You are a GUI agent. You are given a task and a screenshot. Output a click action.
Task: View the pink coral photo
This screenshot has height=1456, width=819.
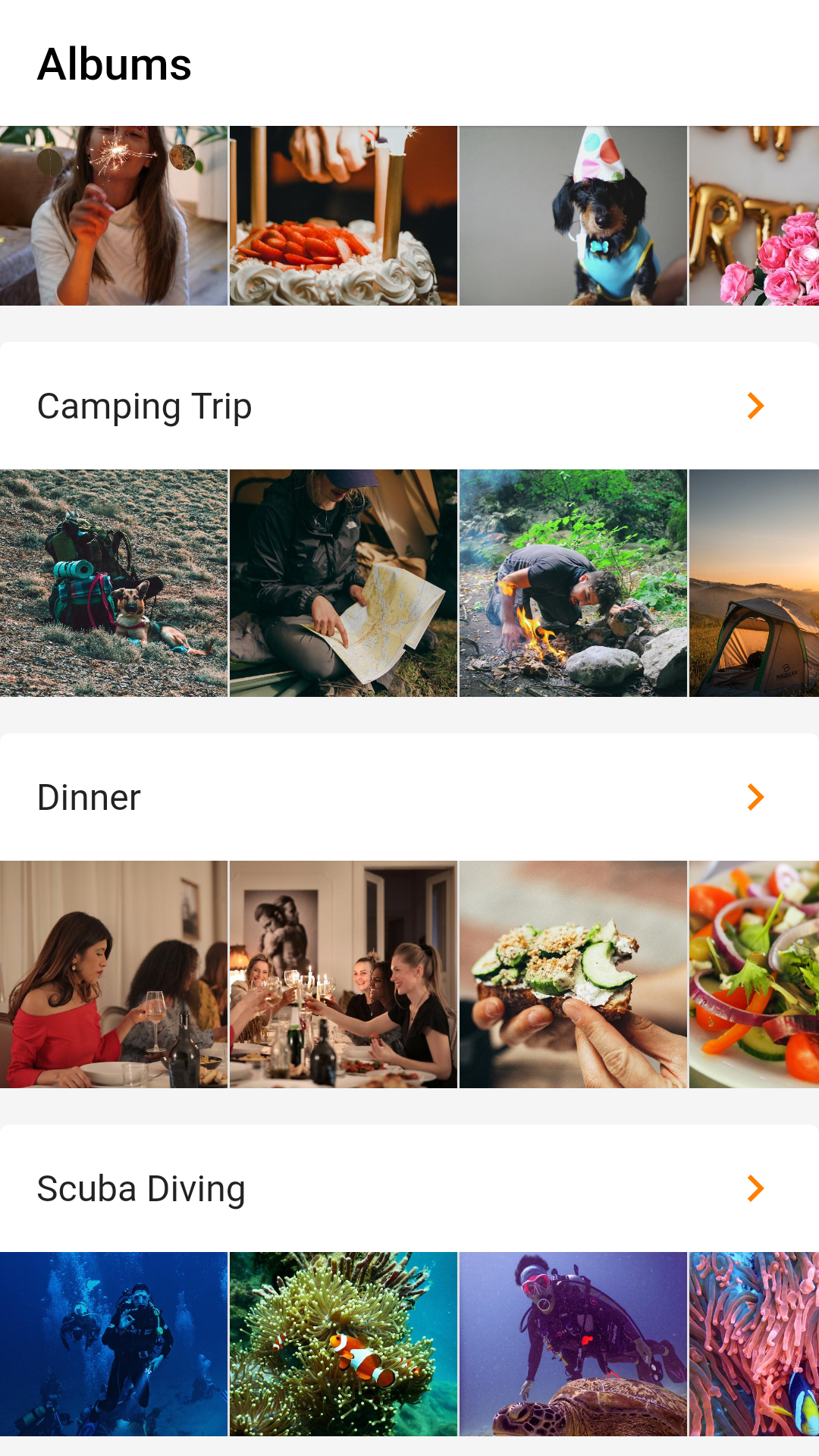pyautogui.click(x=754, y=1344)
